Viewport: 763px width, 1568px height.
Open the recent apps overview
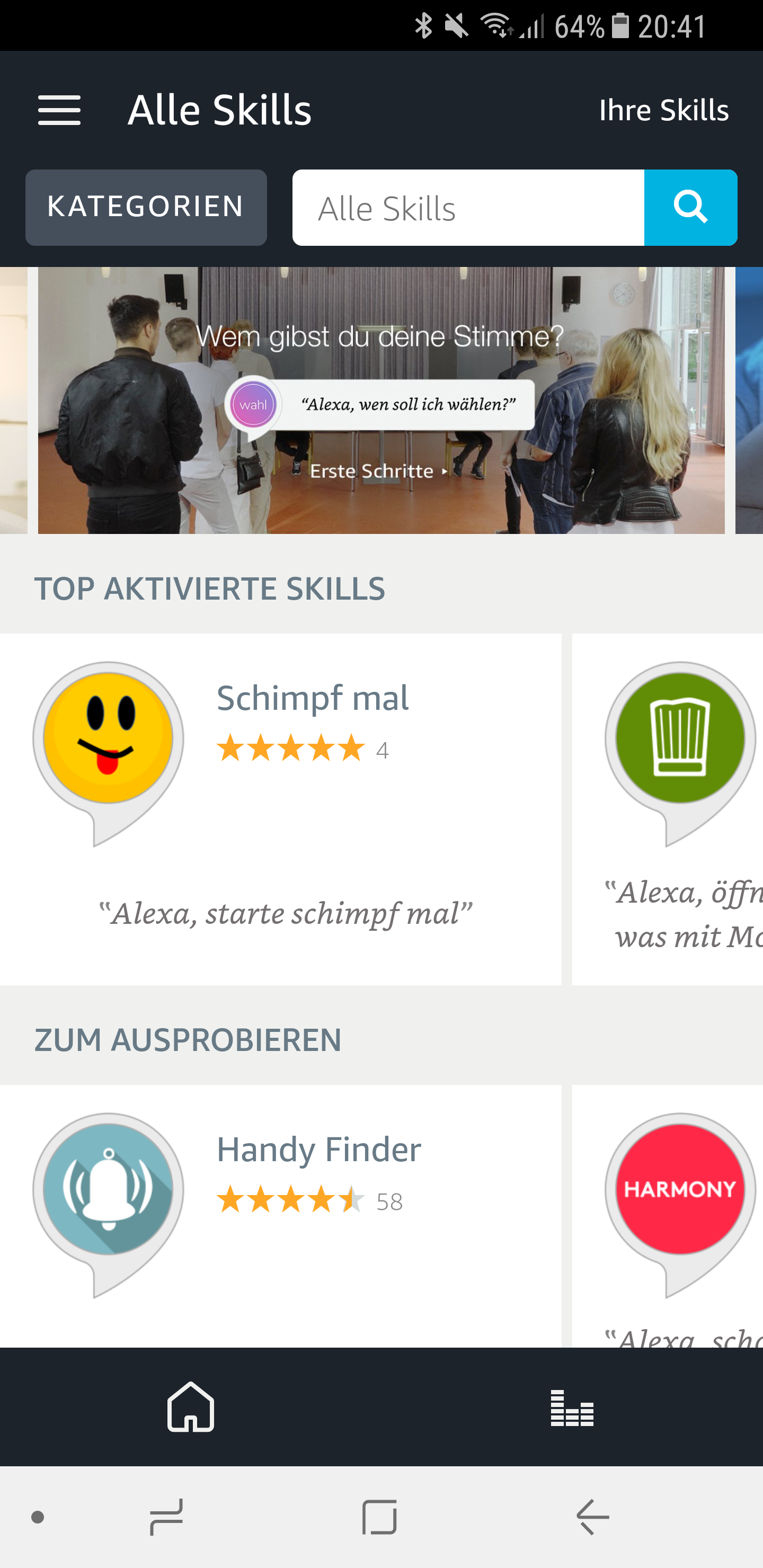click(166, 1517)
